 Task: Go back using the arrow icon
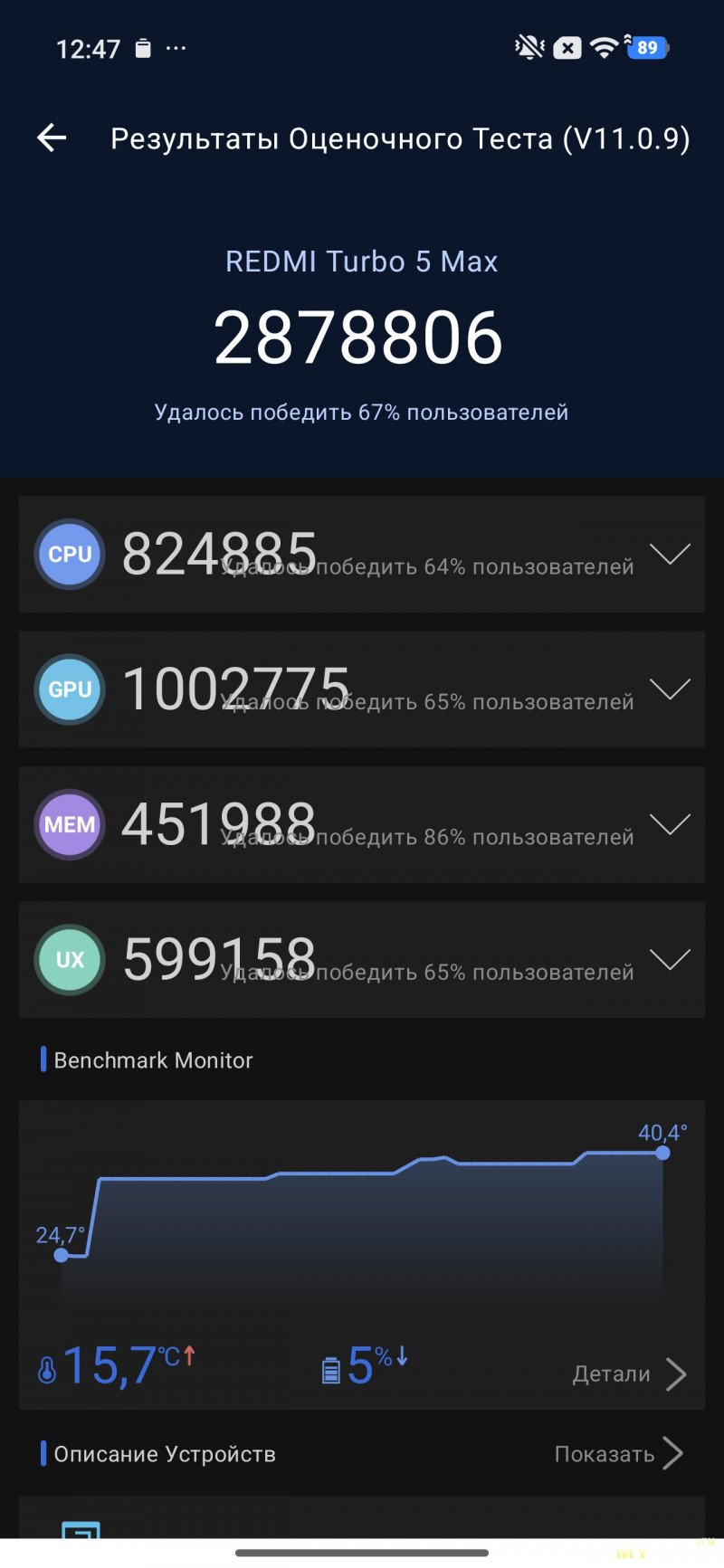click(x=52, y=138)
